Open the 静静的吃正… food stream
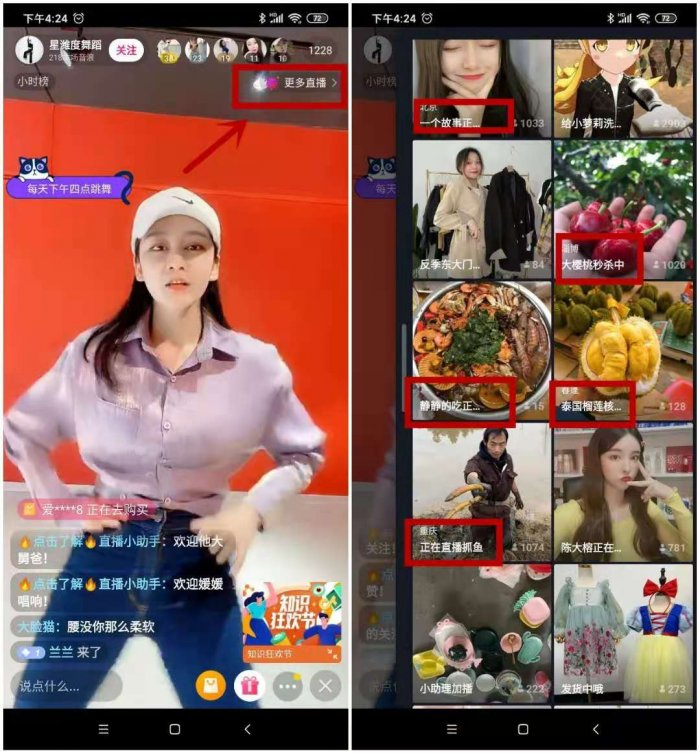 tap(481, 350)
